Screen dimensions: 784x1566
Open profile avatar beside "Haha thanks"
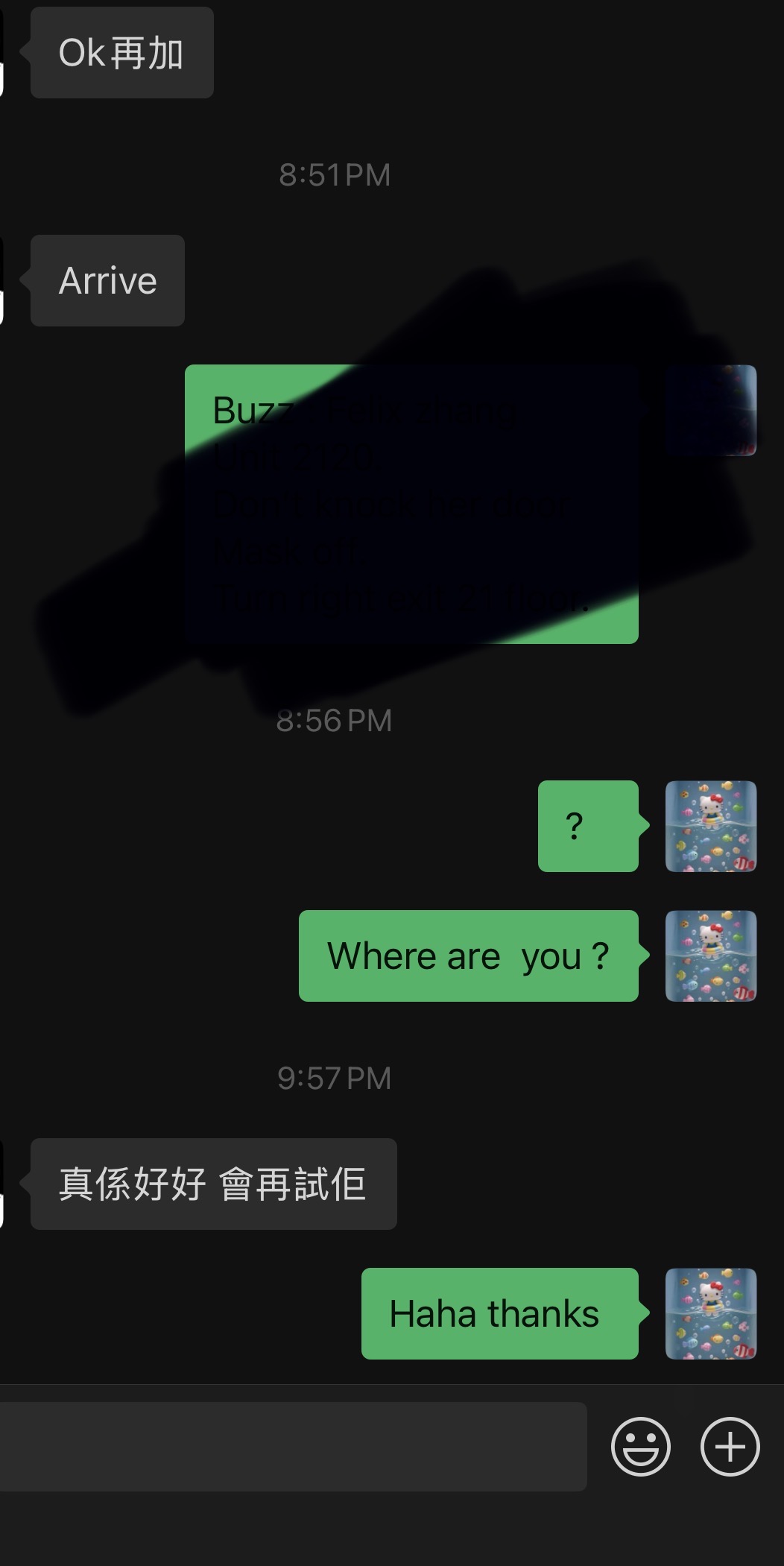tap(710, 1313)
